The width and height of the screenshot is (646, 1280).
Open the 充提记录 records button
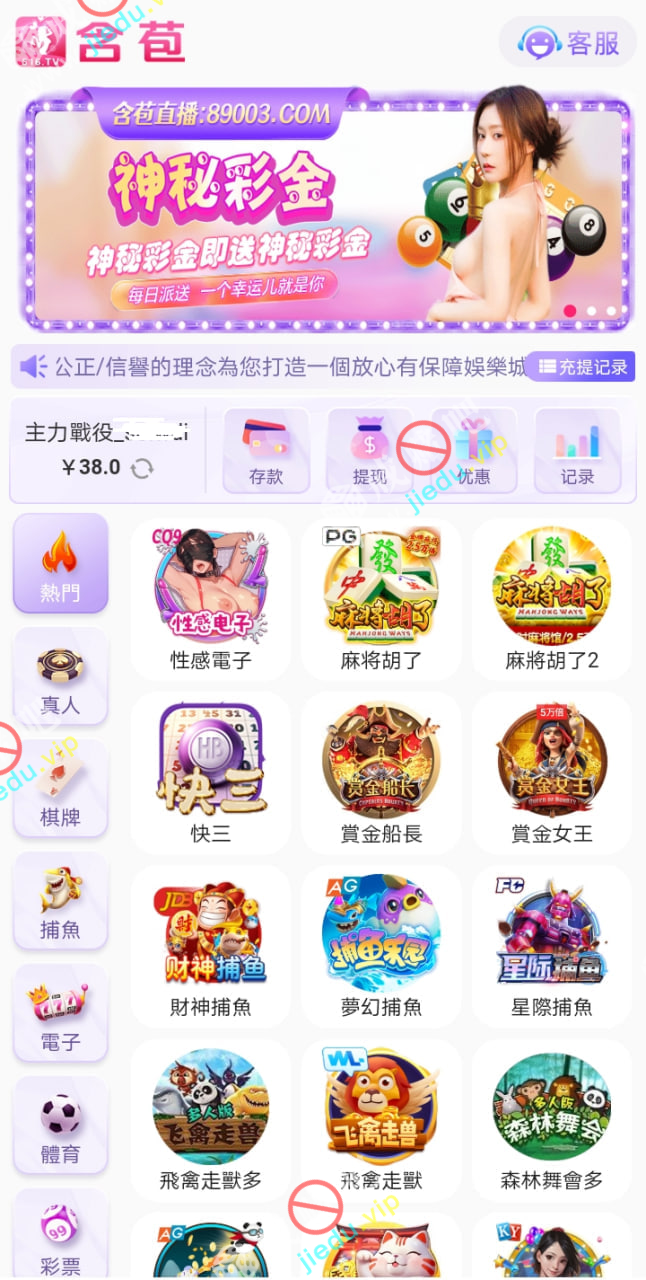pyautogui.click(x=585, y=367)
